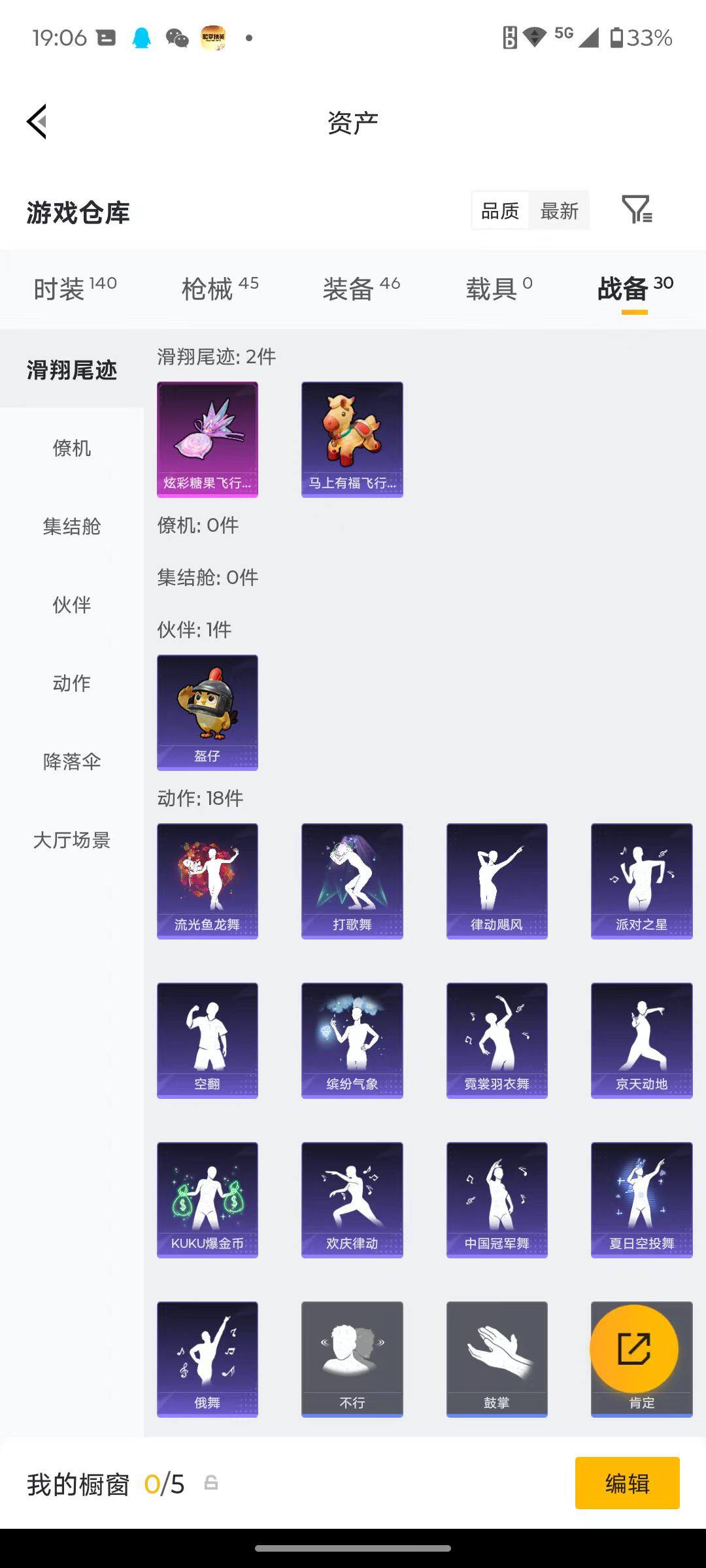Open the 盔仔 companion item
706x1568 pixels.
[207, 712]
